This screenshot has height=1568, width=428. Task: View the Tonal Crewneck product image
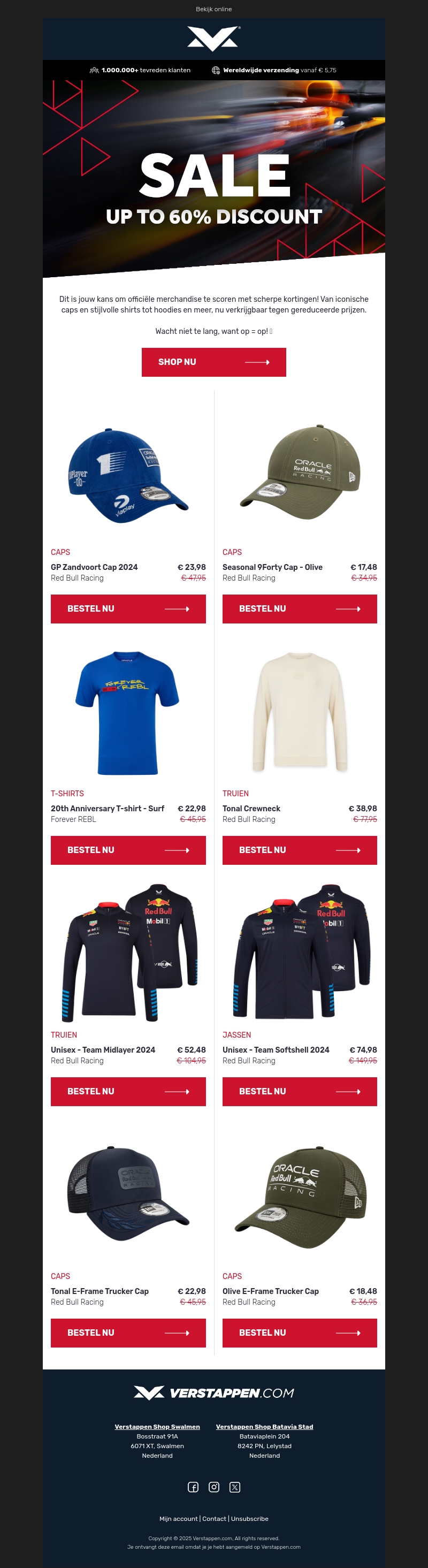click(300, 712)
